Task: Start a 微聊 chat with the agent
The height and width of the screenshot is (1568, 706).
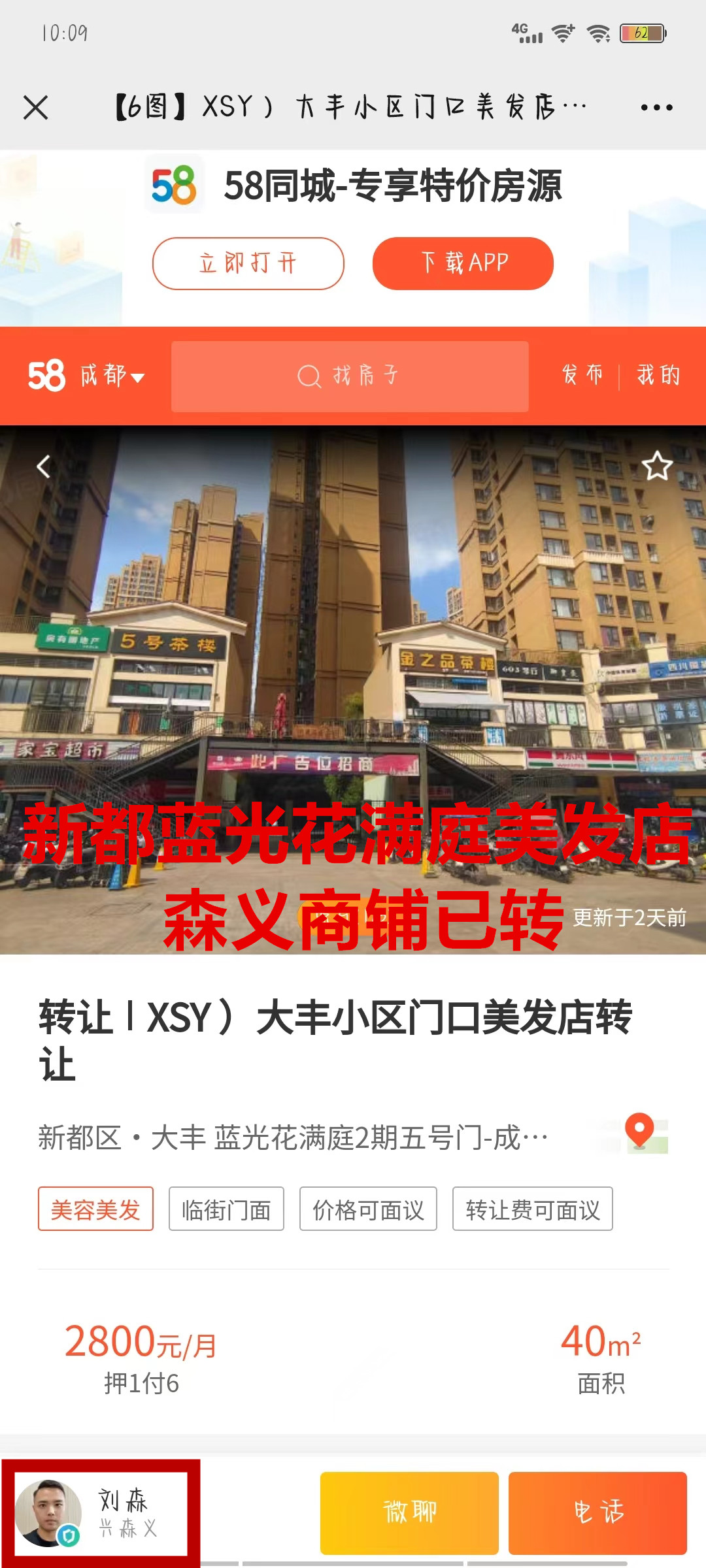Action: click(409, 1513)
